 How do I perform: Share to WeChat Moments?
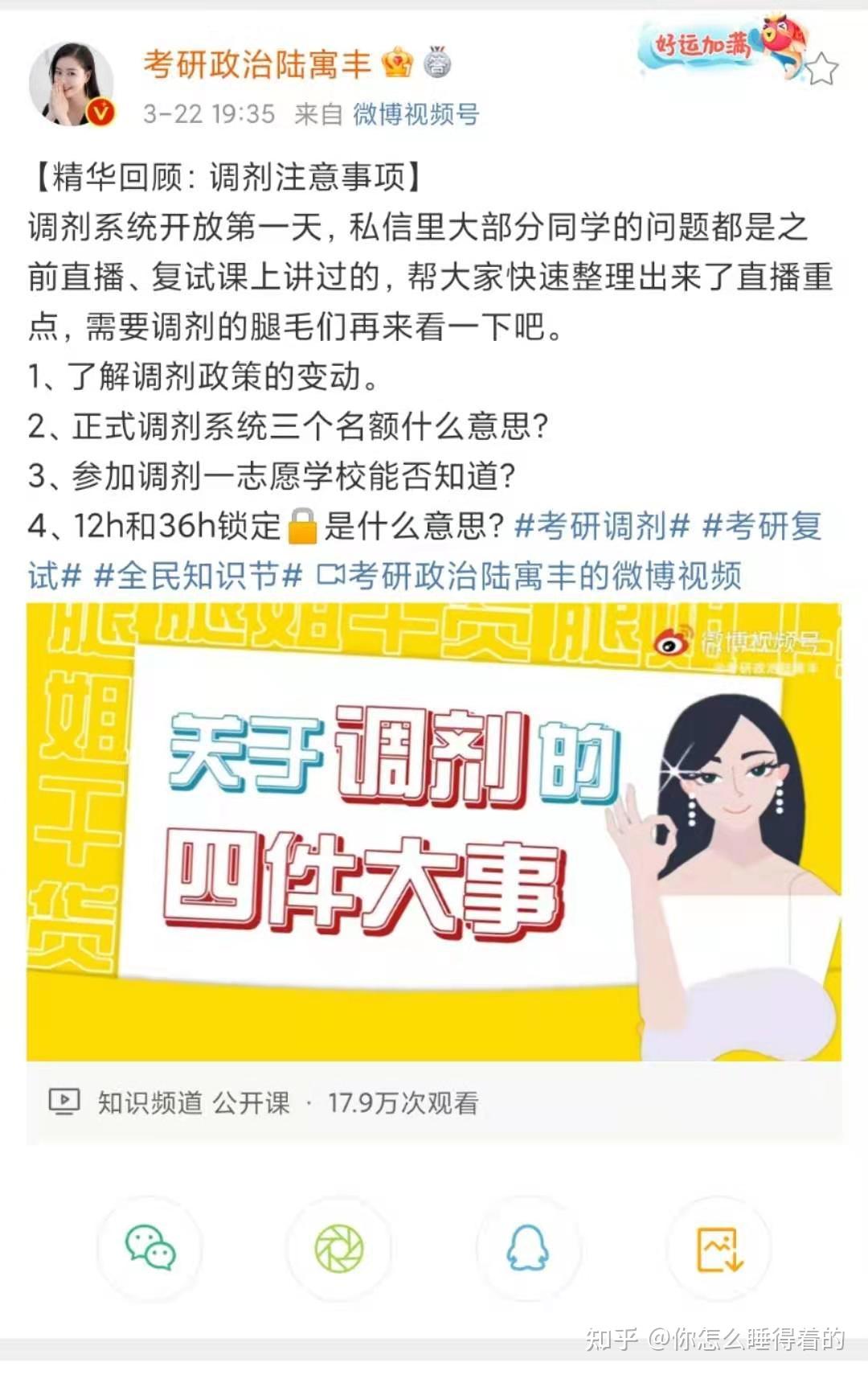[x=339, y=1248]
